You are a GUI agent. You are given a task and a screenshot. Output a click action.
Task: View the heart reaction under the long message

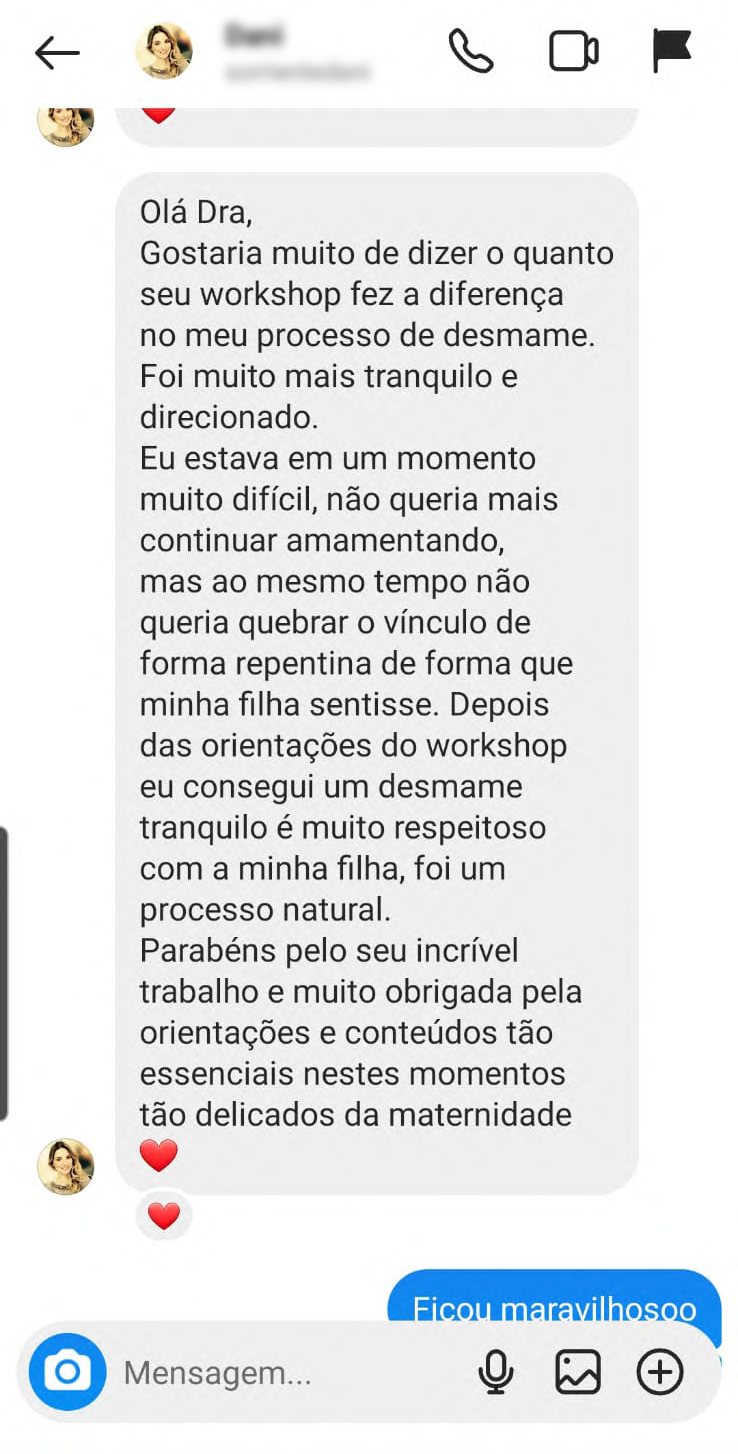tap(163, 1216)
